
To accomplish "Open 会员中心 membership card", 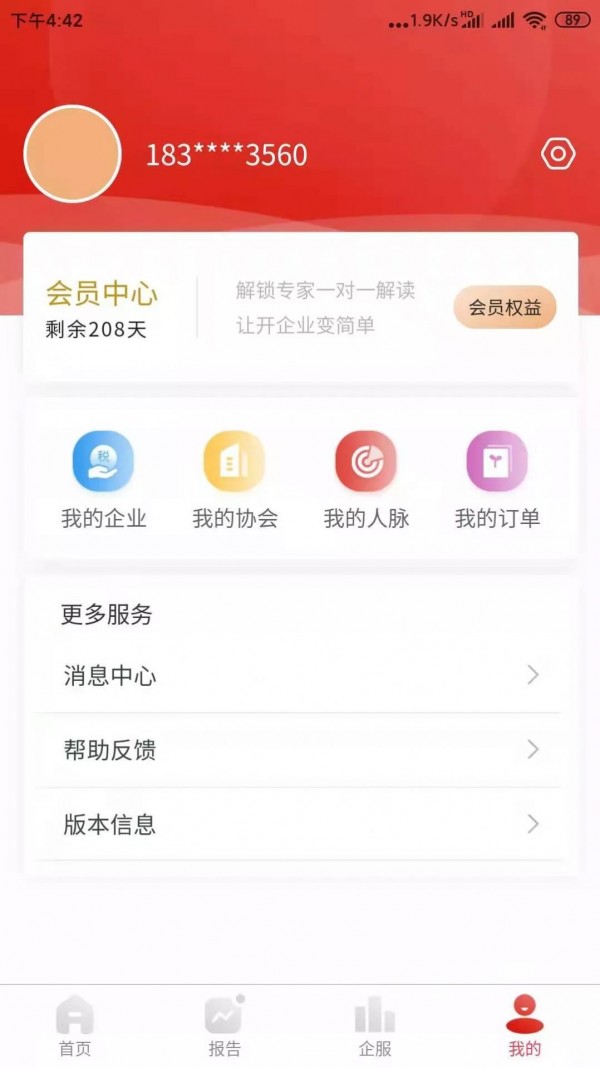I will (102, 308).
